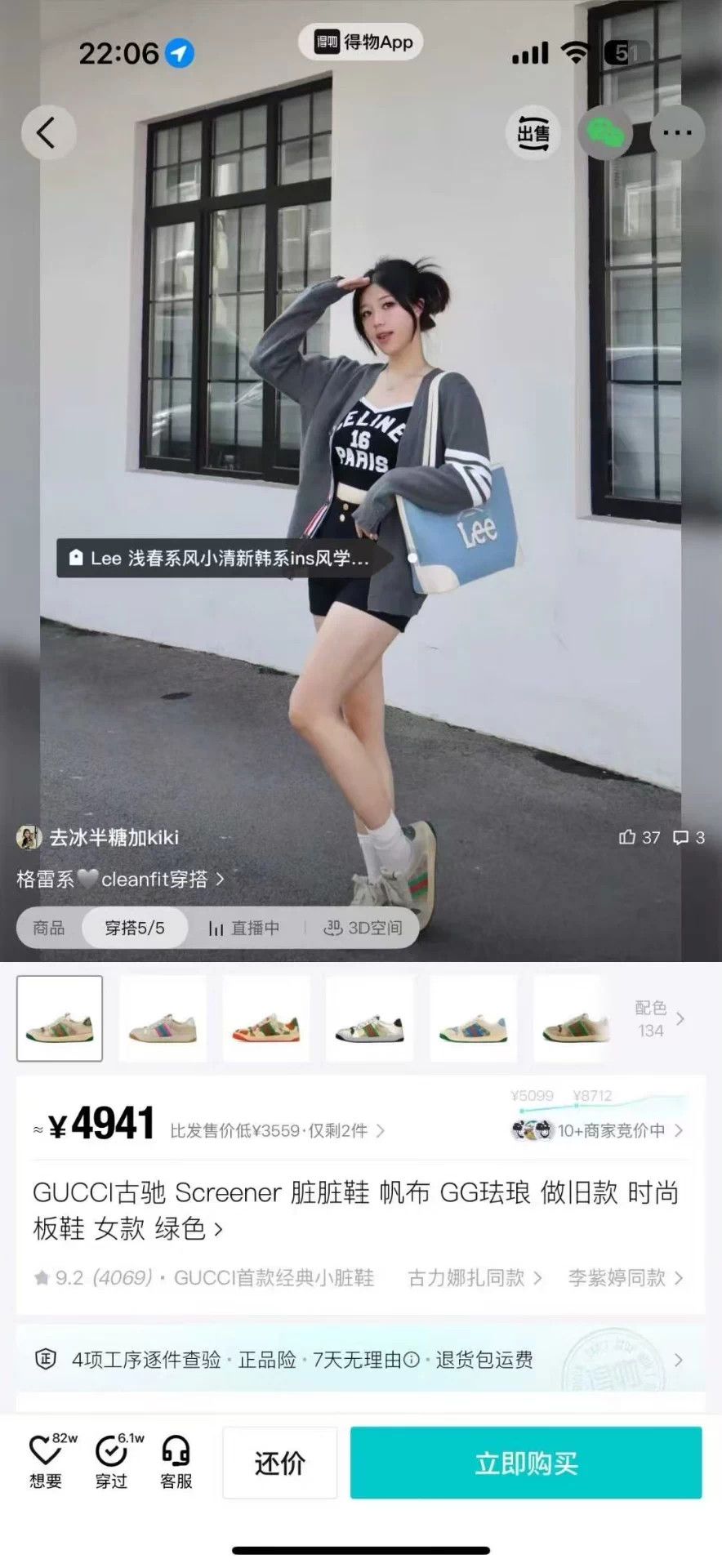Switch to the 商品 tab
722x1568 pixels.
tap(49, 928)
